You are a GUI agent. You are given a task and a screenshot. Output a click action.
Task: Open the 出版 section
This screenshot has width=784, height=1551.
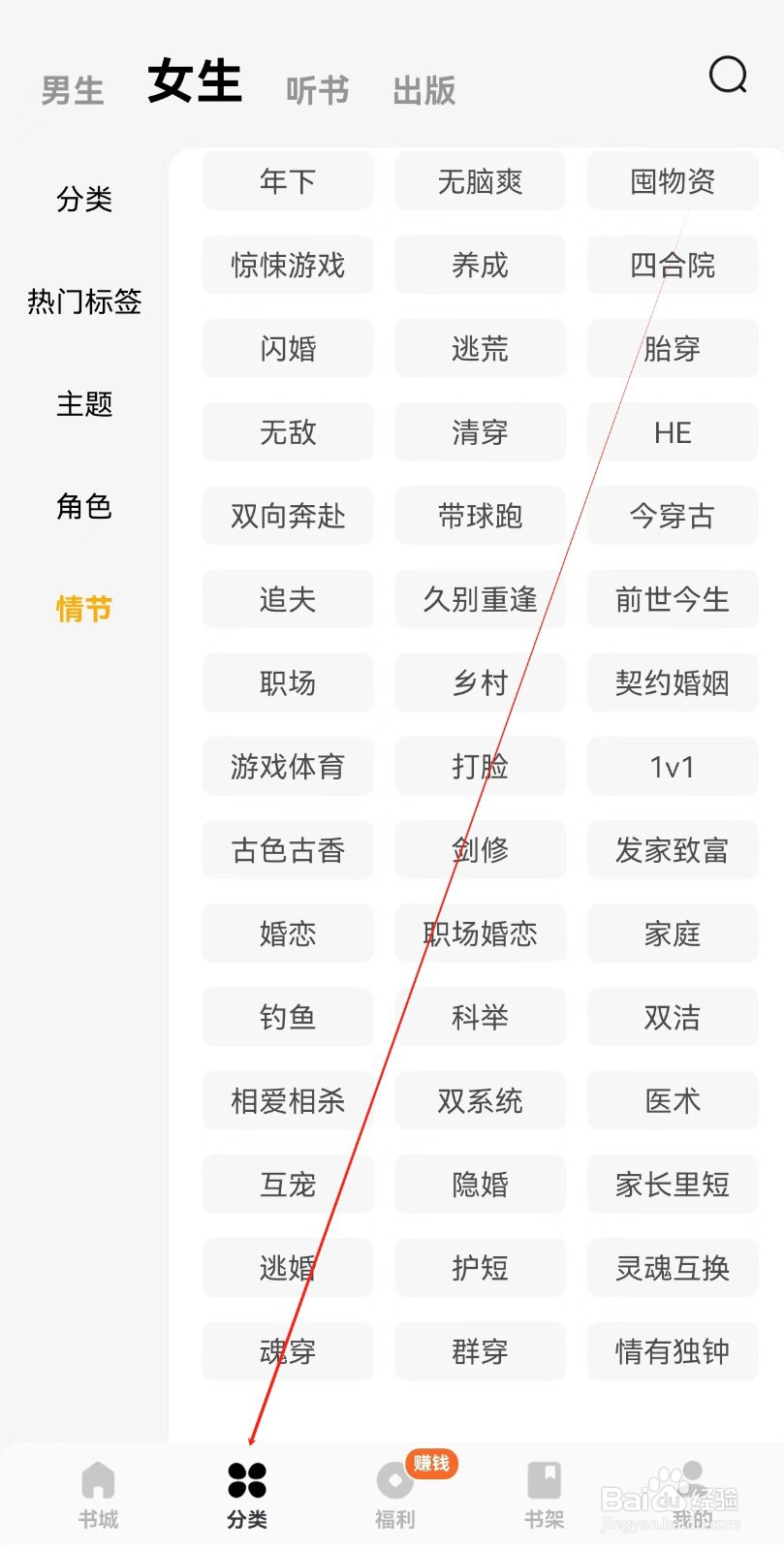tap(424, 90)
